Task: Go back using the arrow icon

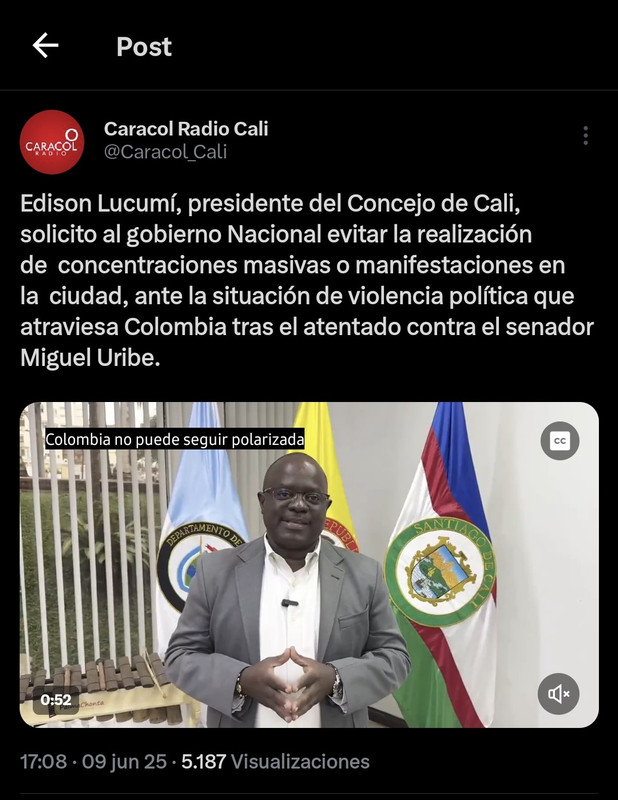Action: (x=45, y=46)
